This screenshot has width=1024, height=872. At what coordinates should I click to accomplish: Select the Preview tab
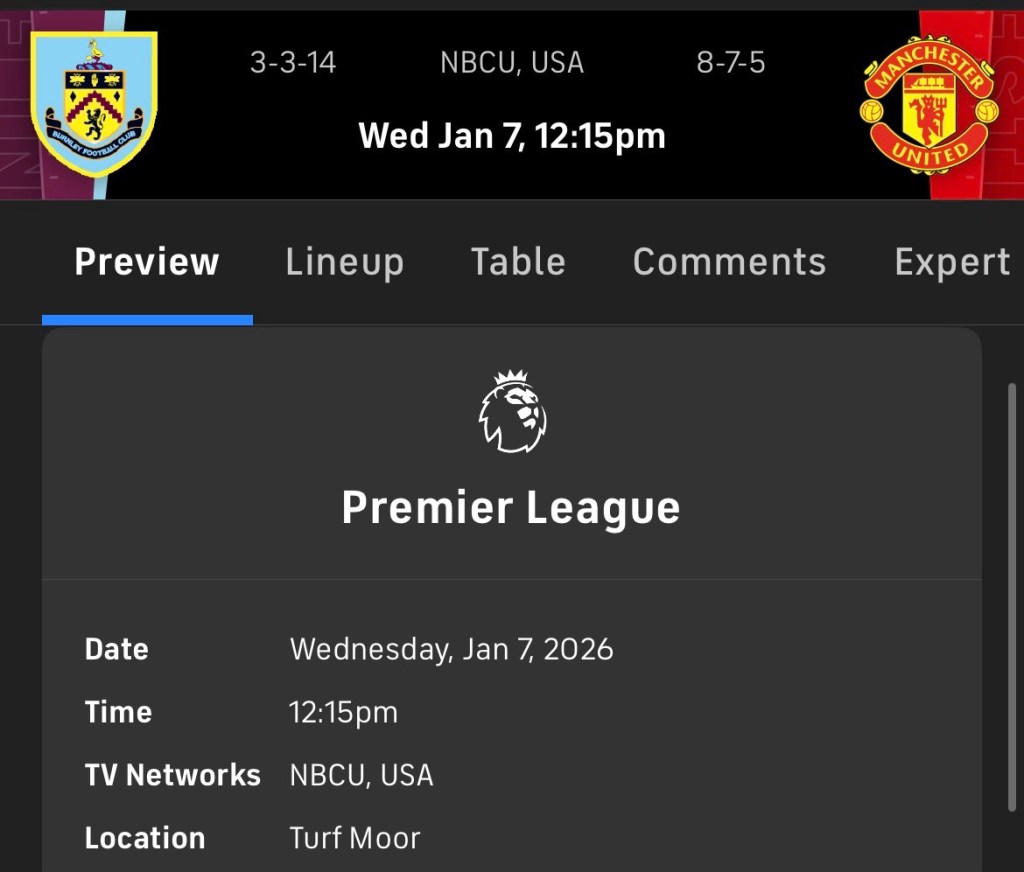tap(147, 262)
